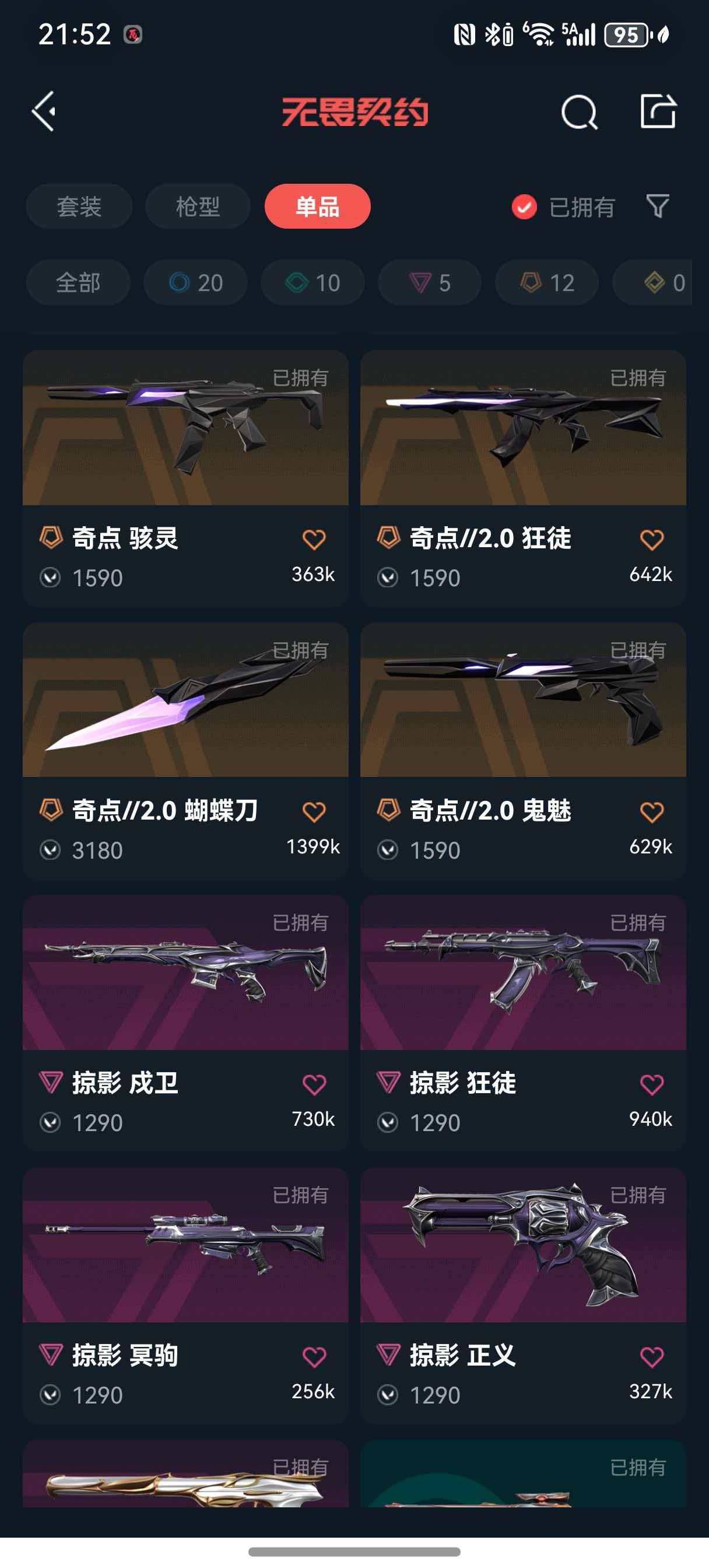
Task: Open the 奇点 骇灵 skin card
Action: (x=185, y=438)
